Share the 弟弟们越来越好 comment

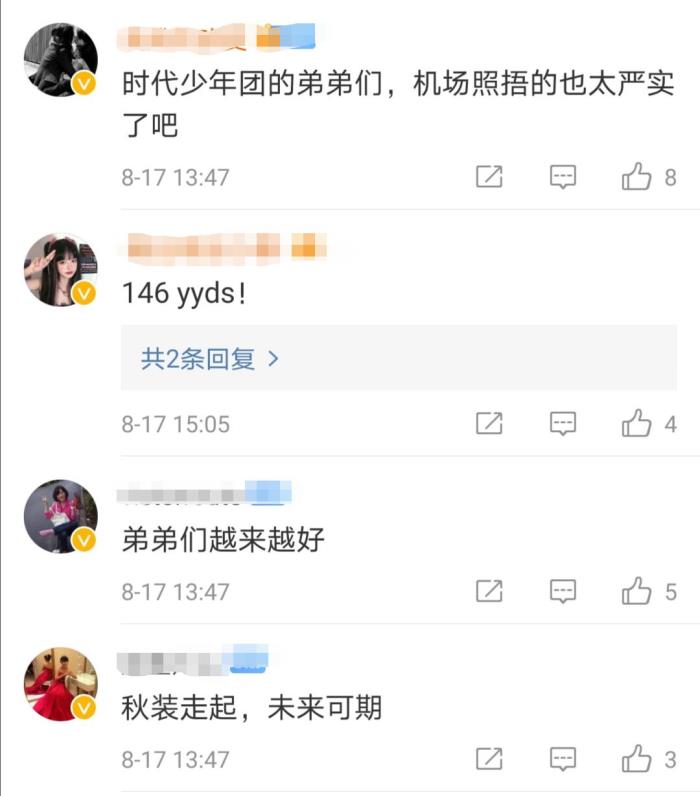(489, 591)
